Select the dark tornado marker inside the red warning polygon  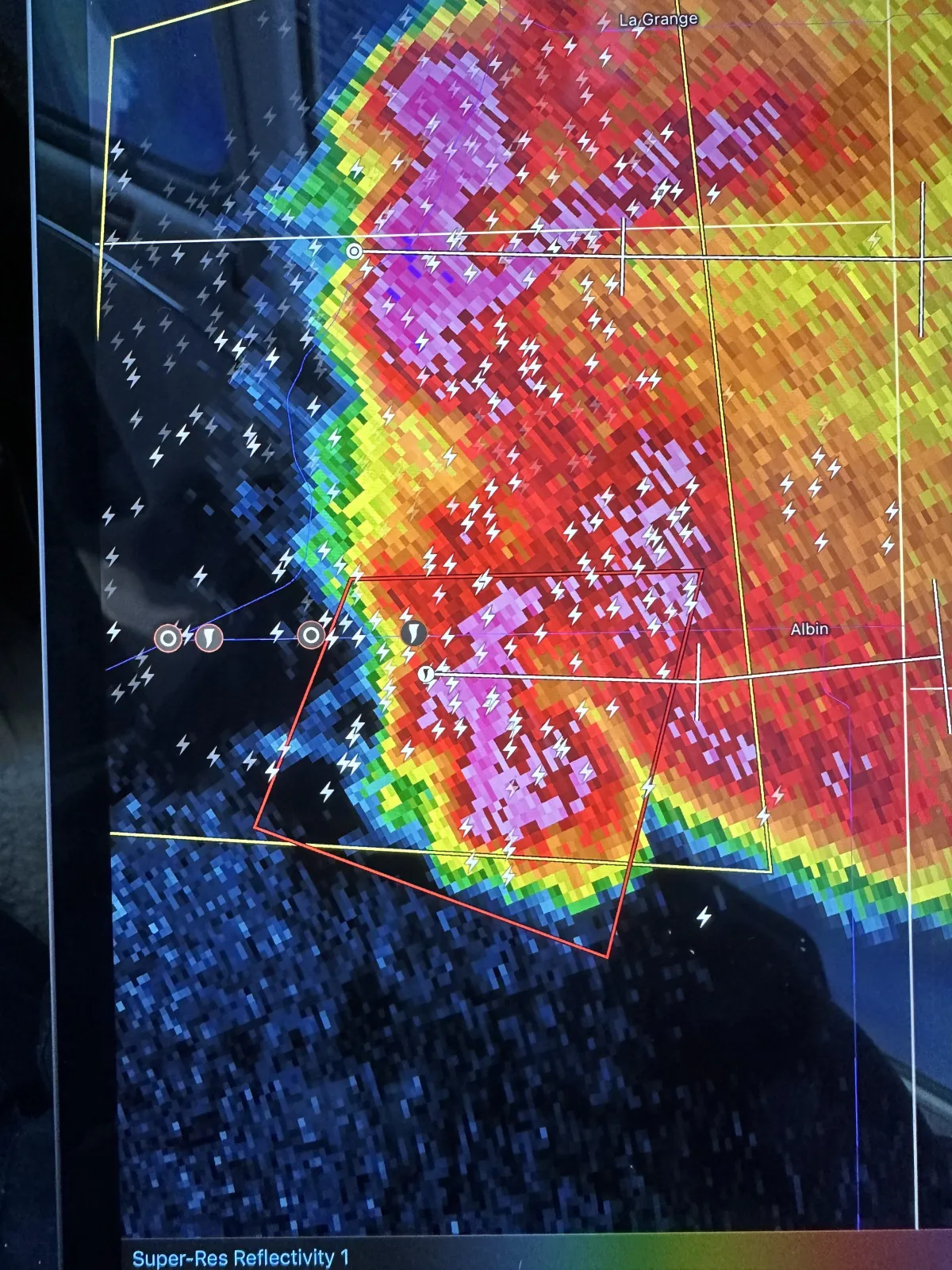(x=413, y=633)
